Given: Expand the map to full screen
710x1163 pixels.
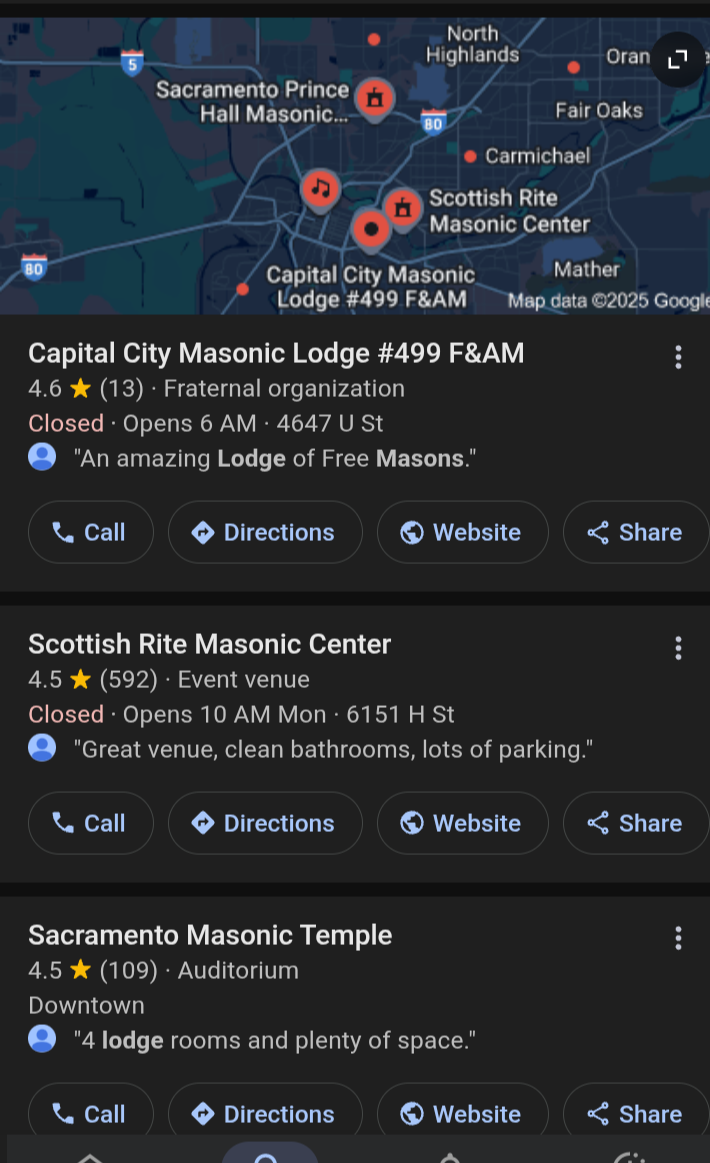Looking at the screenshot, I should (678, 59).
